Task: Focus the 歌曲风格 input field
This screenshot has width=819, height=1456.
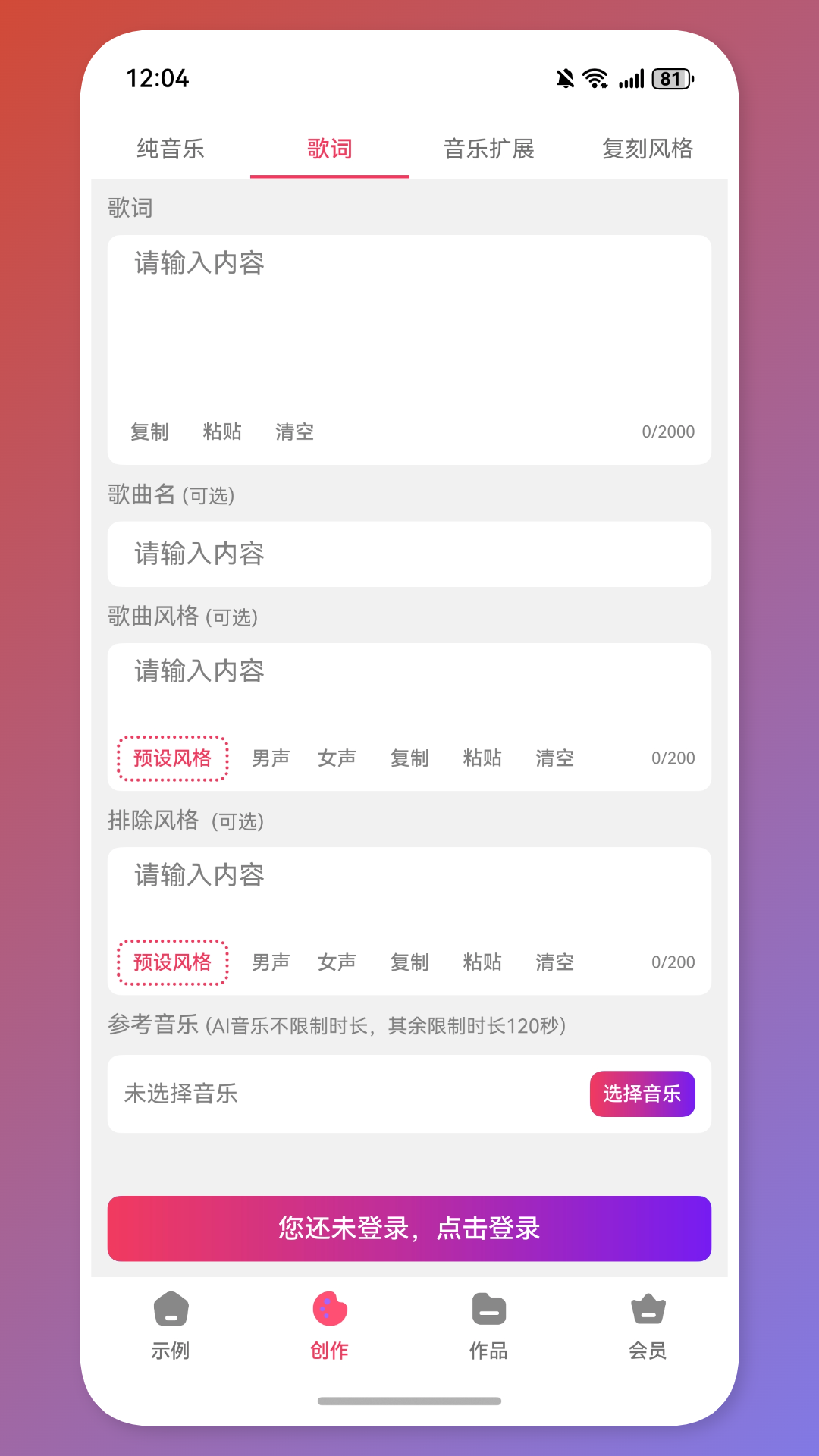Action: pos(409,679)
